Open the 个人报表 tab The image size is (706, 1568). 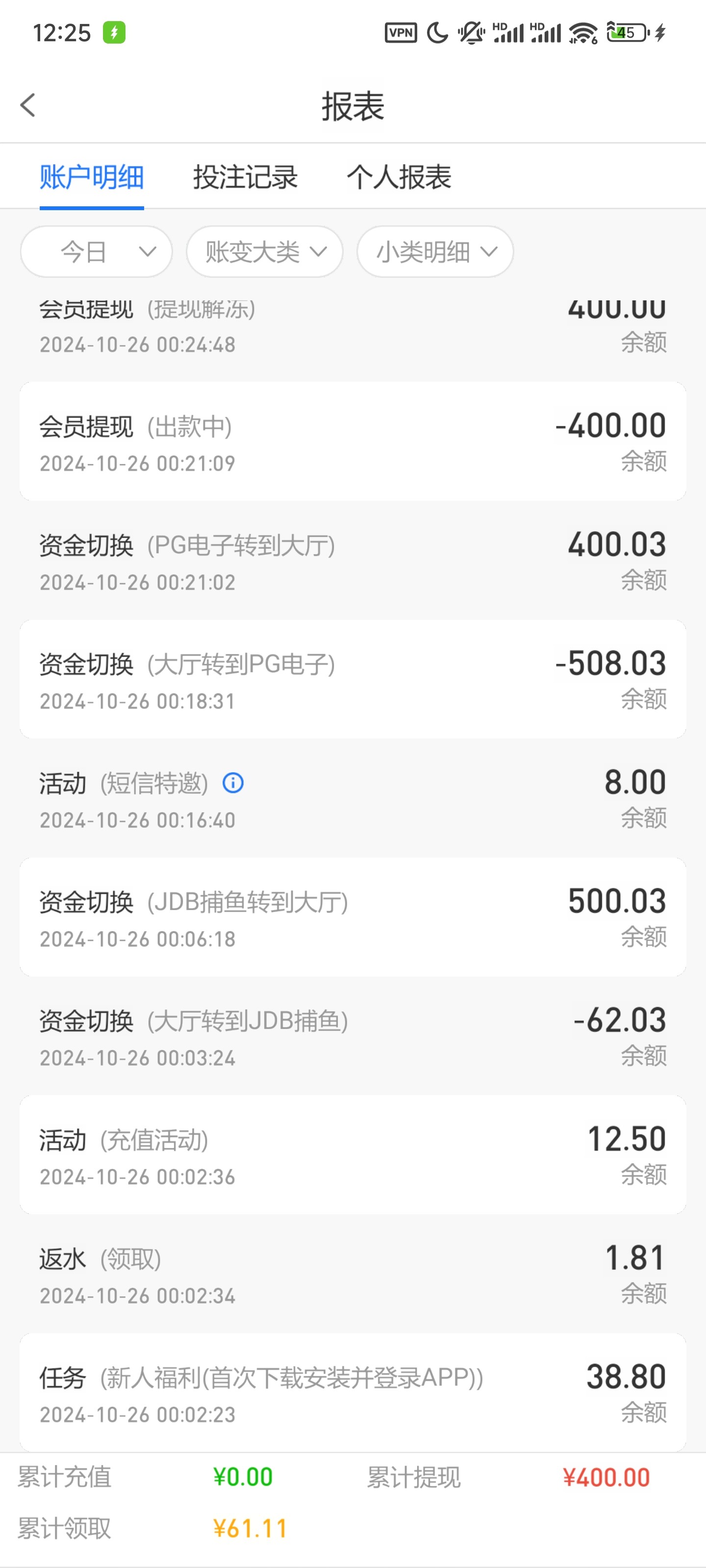[x=399, y=177]
